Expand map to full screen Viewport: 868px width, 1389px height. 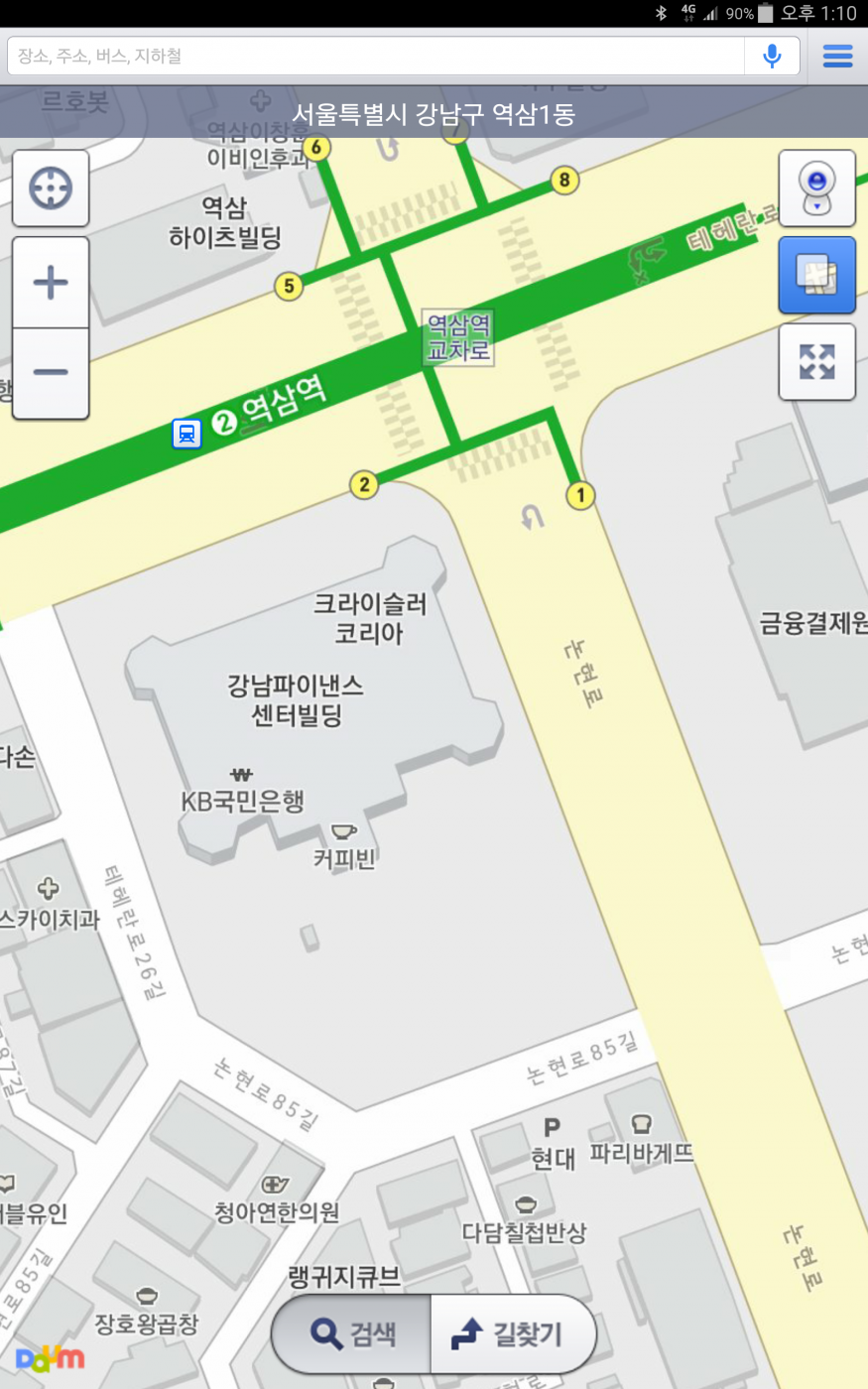[x=816, y=362]
